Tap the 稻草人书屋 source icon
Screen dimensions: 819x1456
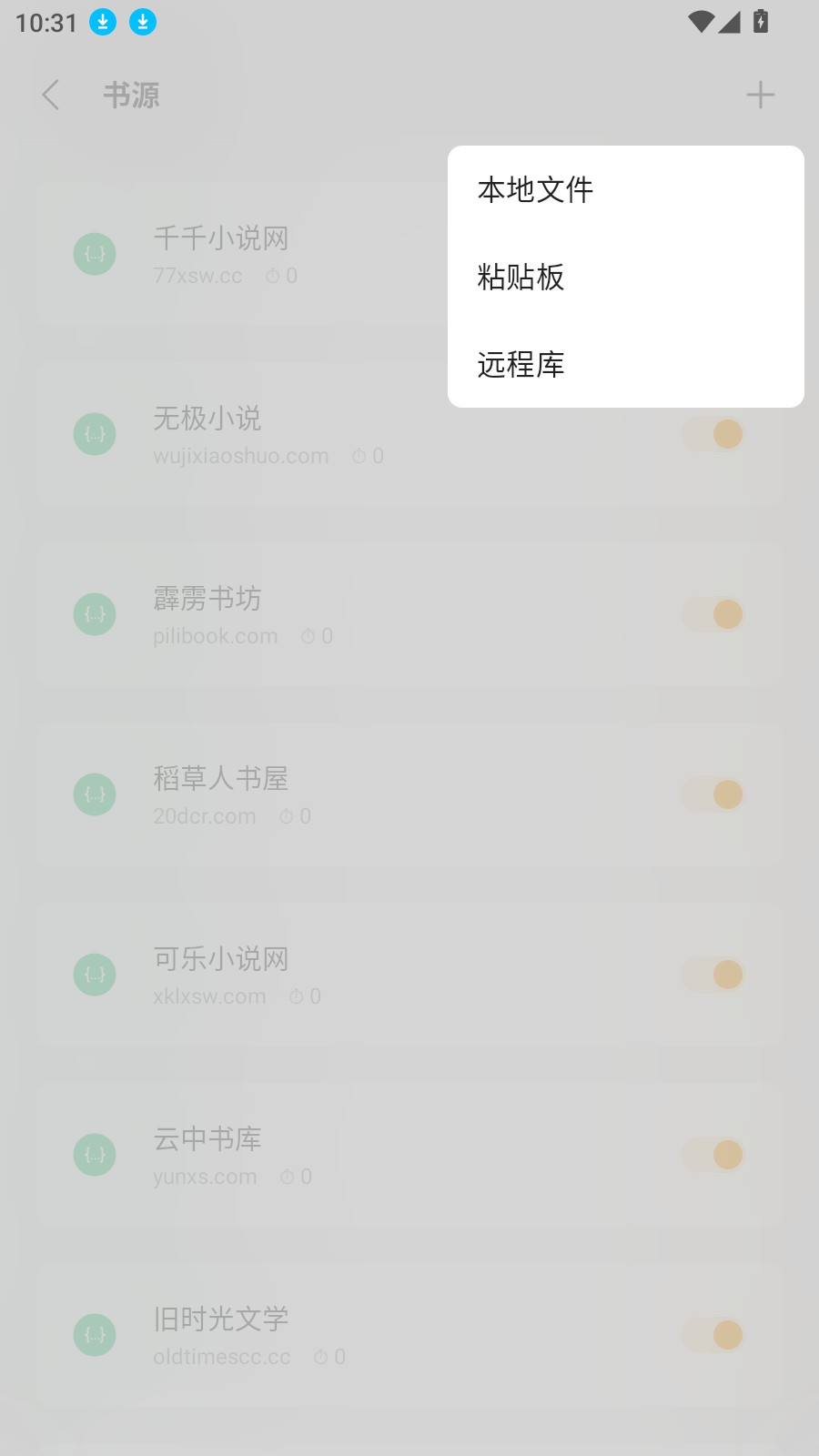click(94, 794)
